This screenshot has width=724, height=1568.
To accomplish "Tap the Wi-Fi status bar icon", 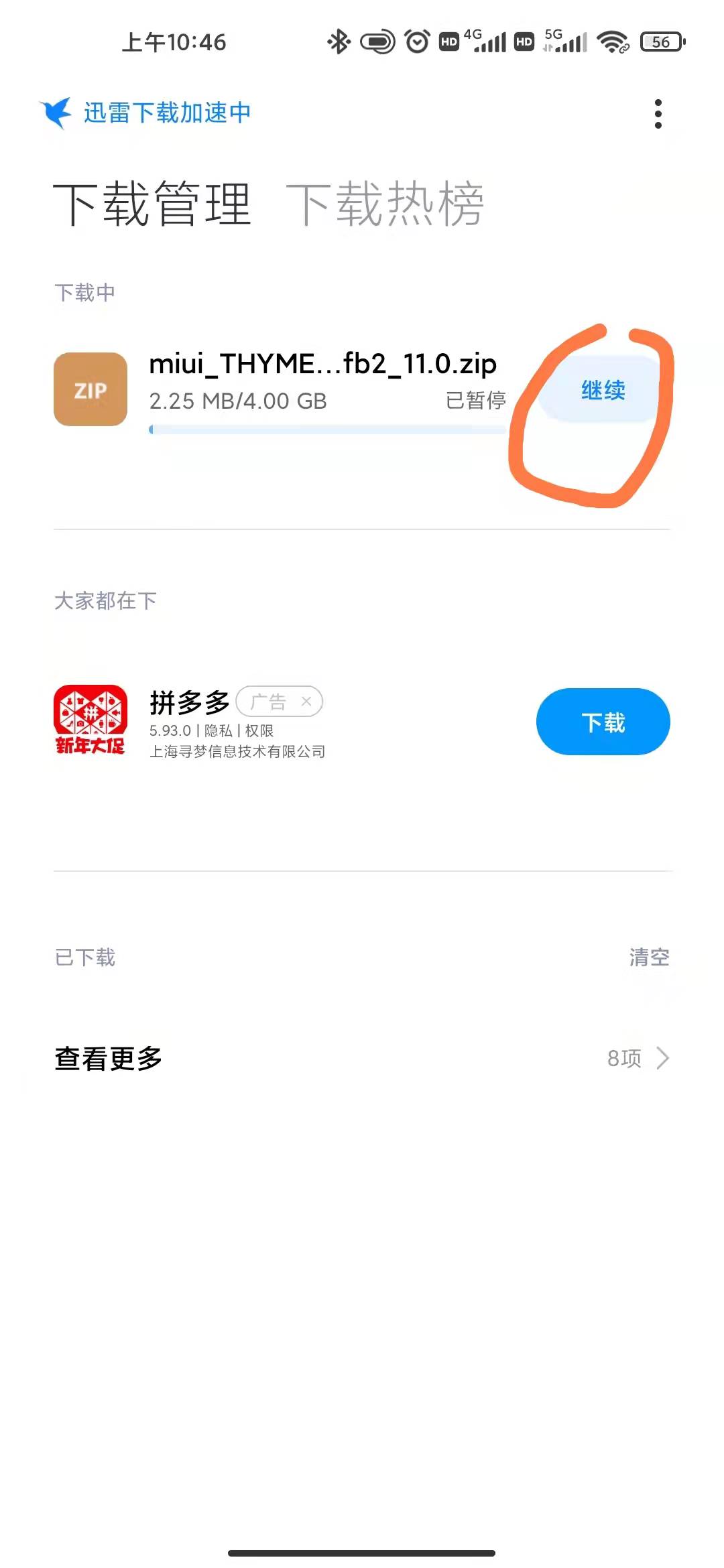I will [612, 42].
